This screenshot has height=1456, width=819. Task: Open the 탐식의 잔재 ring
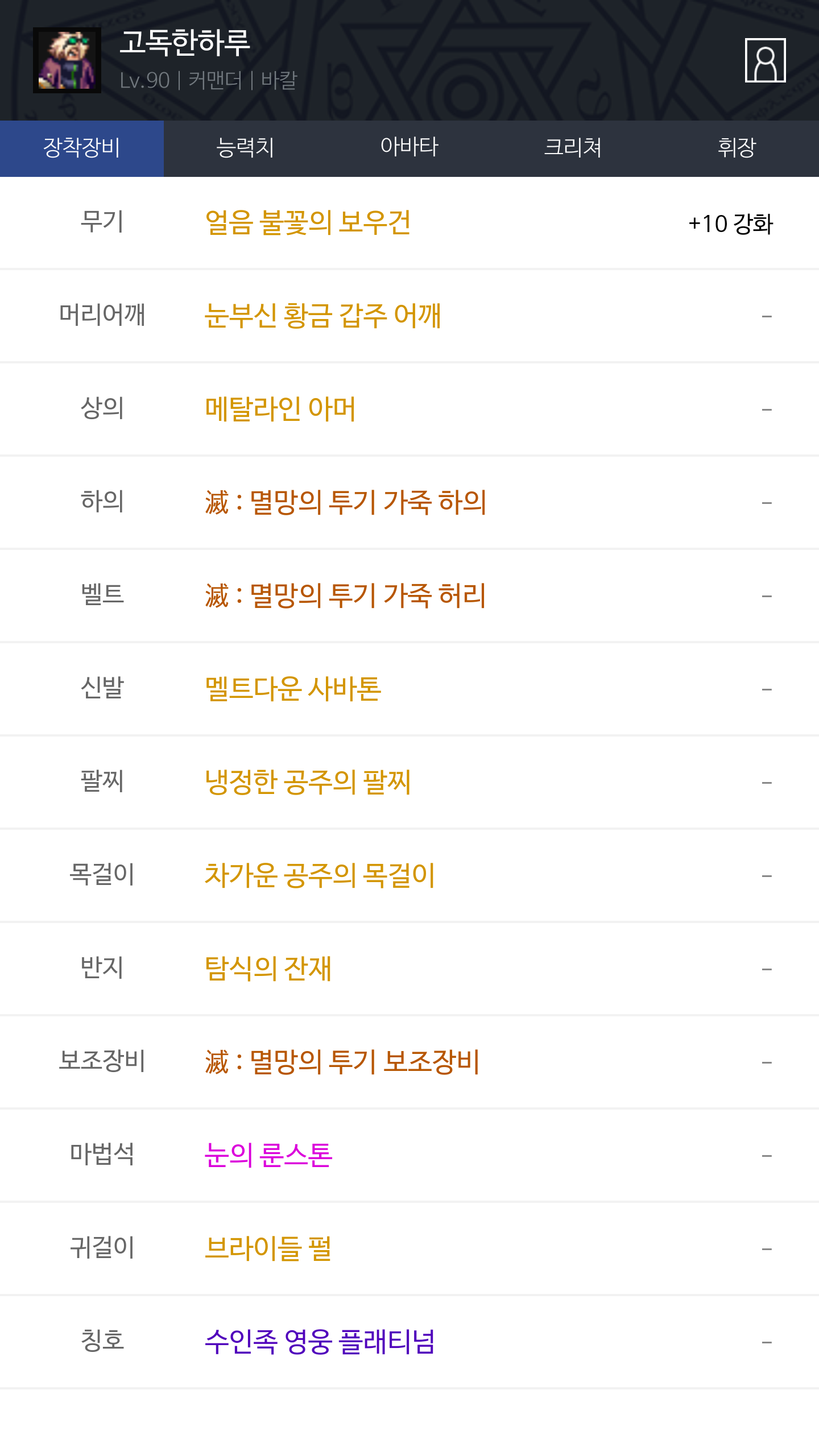[268, 969]
